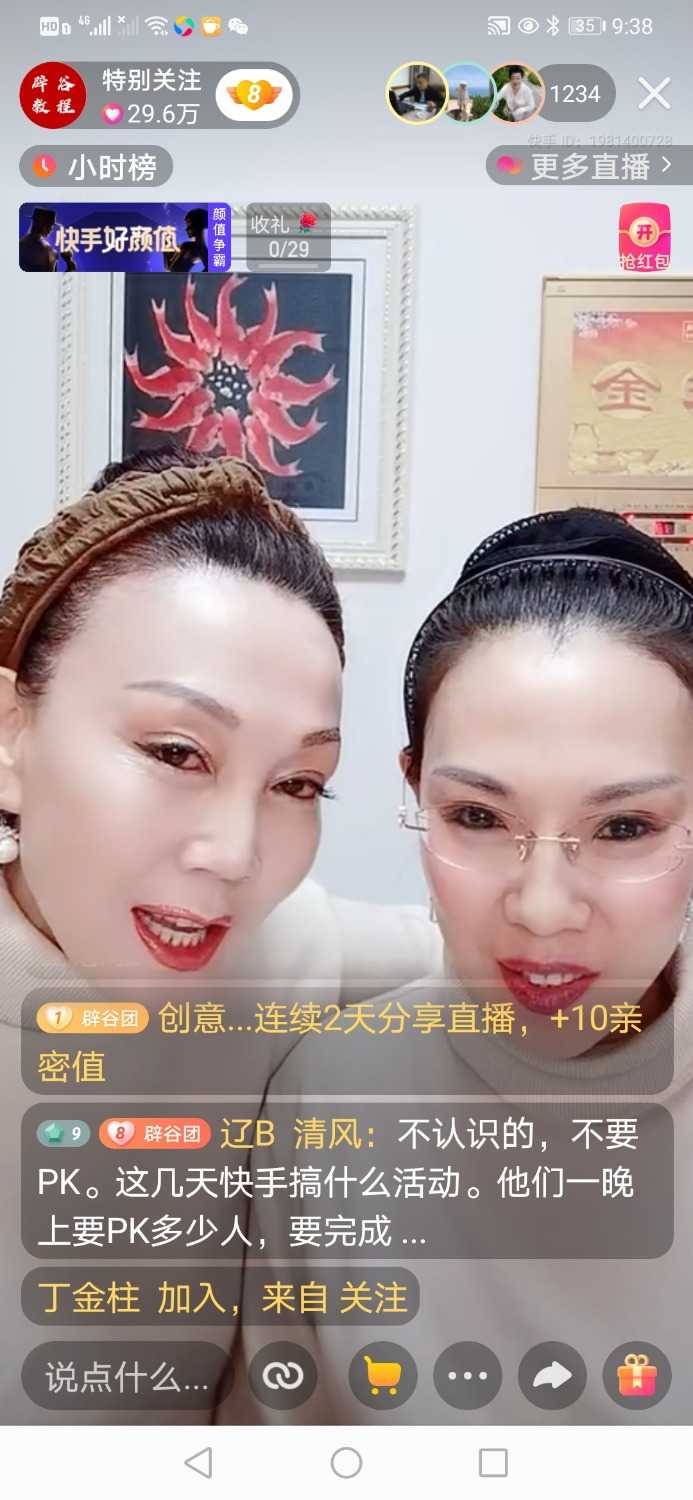Share this live stream
This screenshot has width=693, height=1500.
point(552,1377)
